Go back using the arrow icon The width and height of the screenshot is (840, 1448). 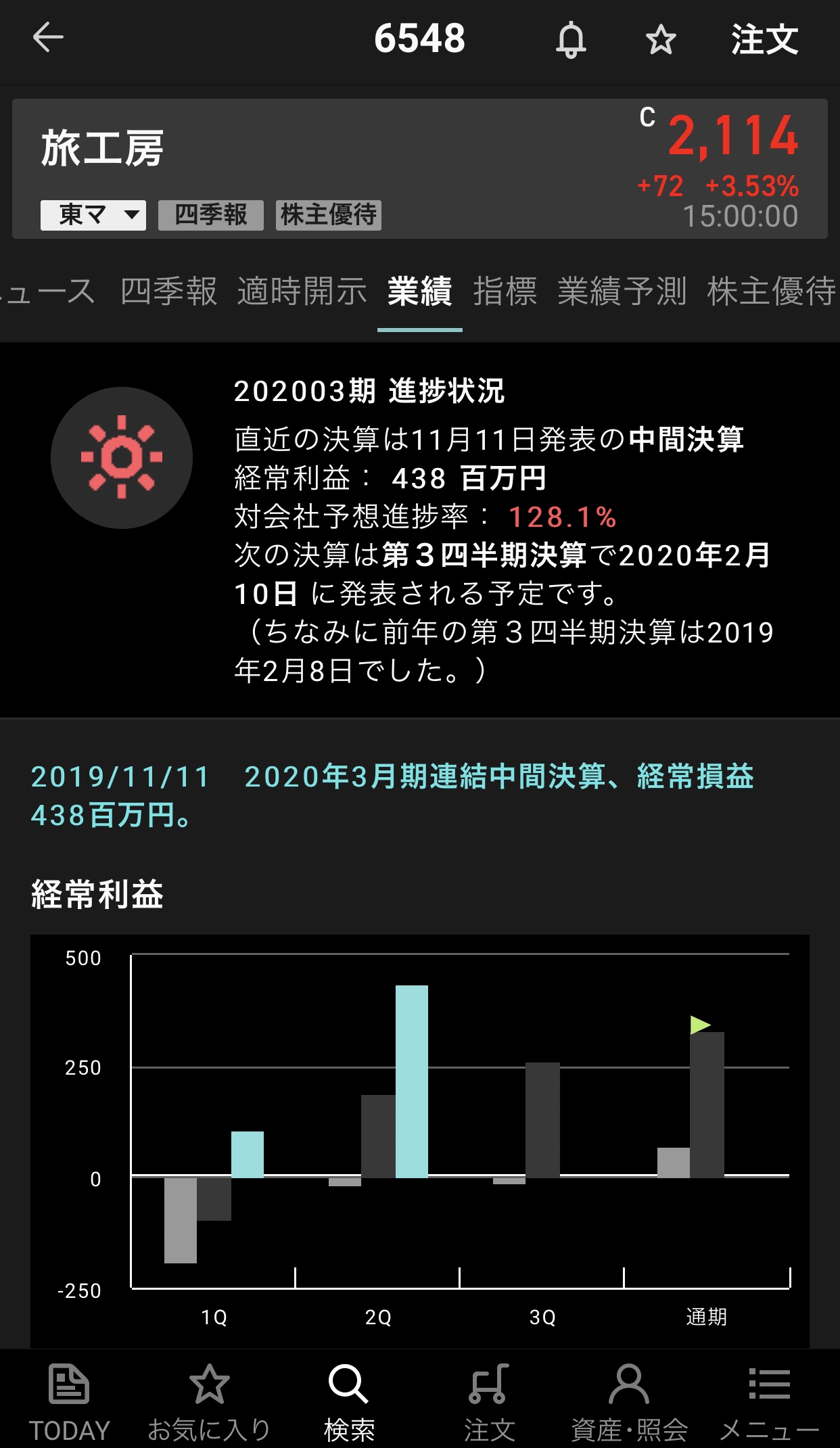48,38
